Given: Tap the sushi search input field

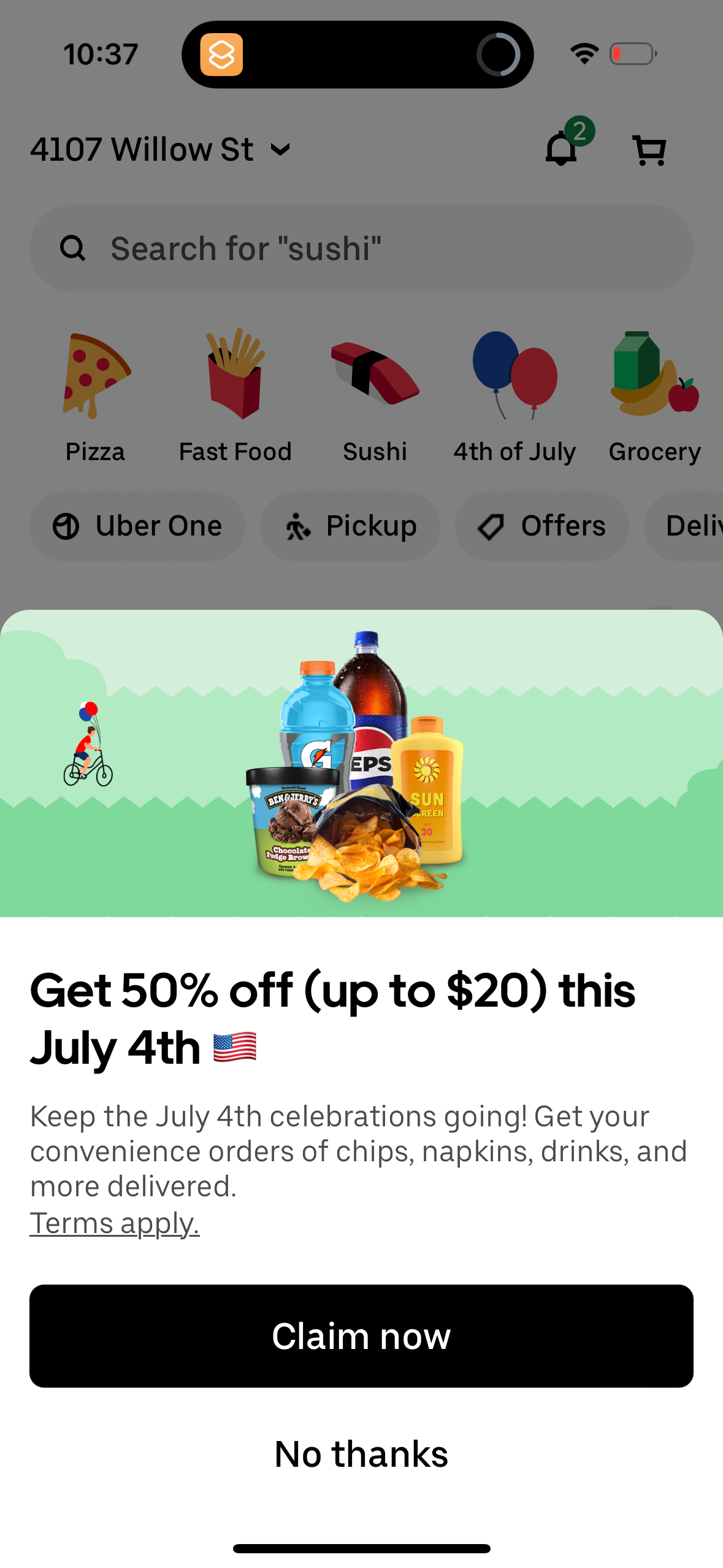Looking at the screenshot, I should click(x=361, y=247).
